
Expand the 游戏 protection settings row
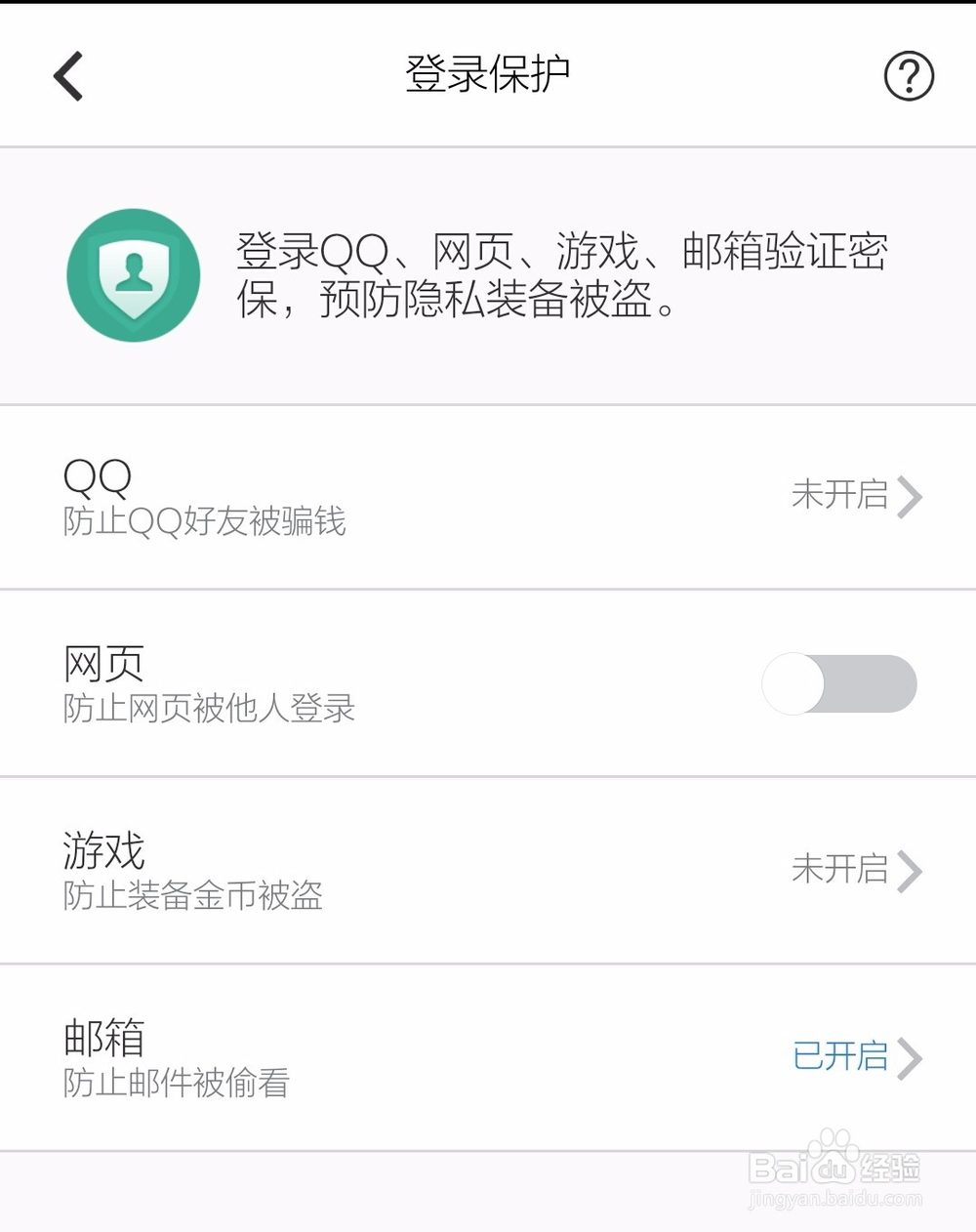(488, 871)
